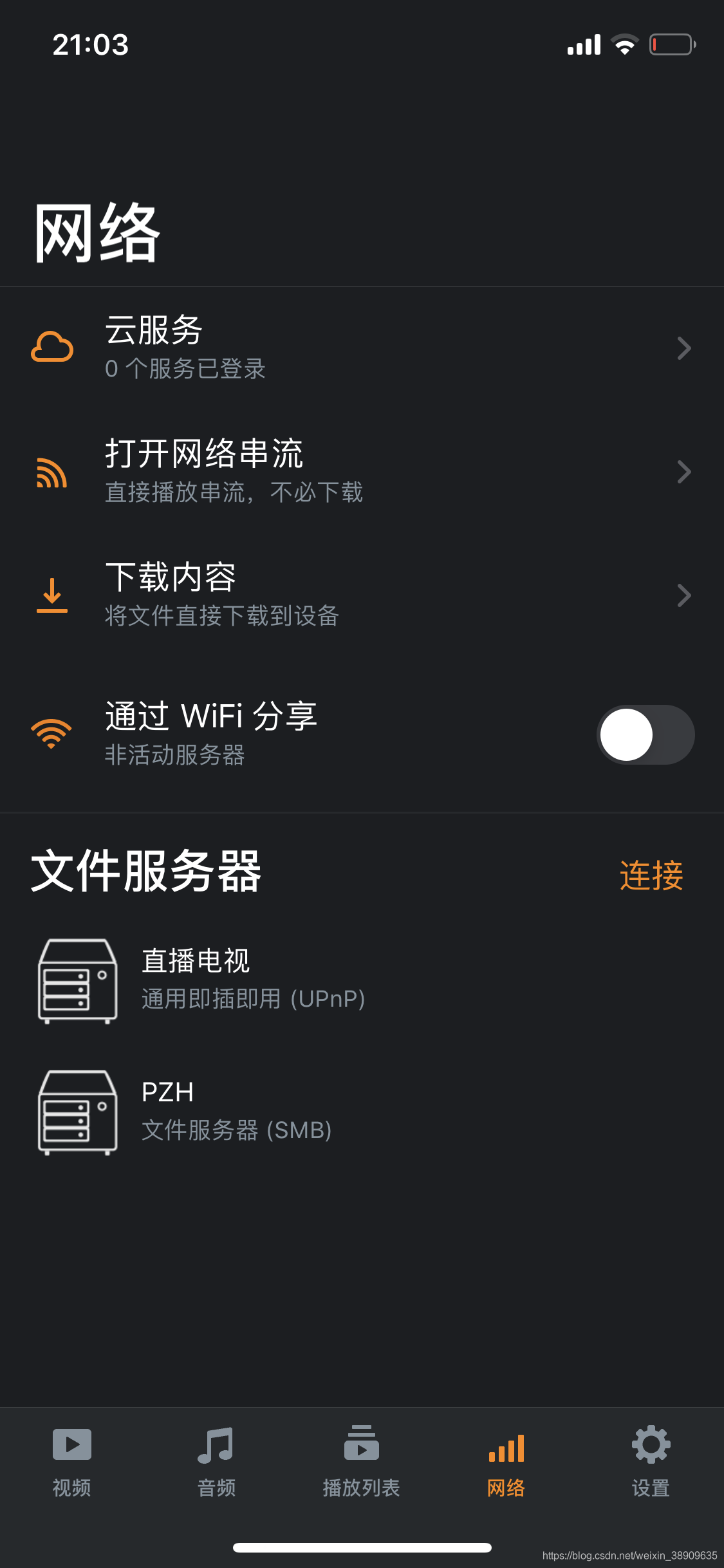Open the 直播电视 UPnP server
Viewport: 724px width, 1568px height.
click(x=360, y=980)
